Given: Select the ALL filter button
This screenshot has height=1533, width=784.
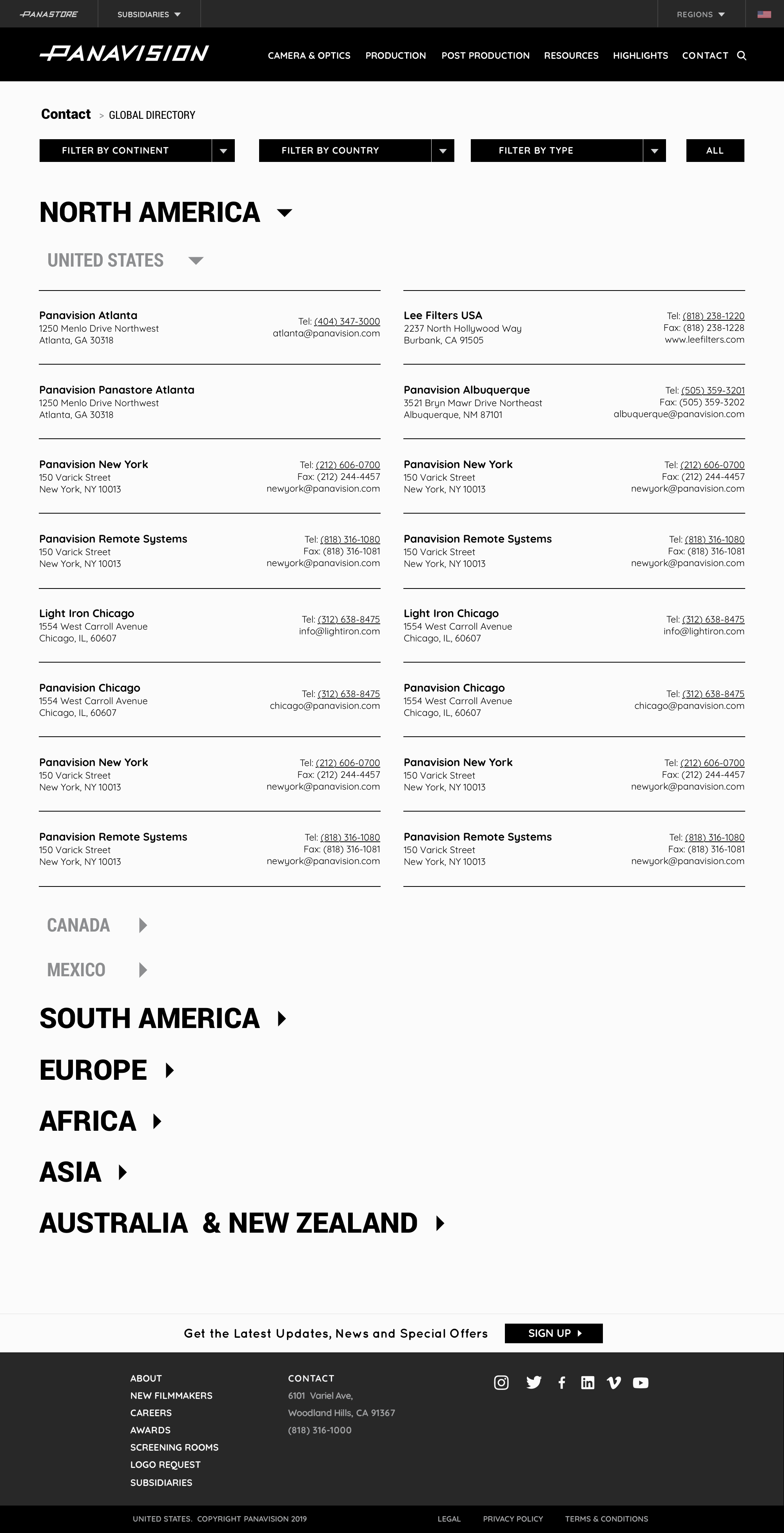Looking at the screenshot, I should point(715,151).
